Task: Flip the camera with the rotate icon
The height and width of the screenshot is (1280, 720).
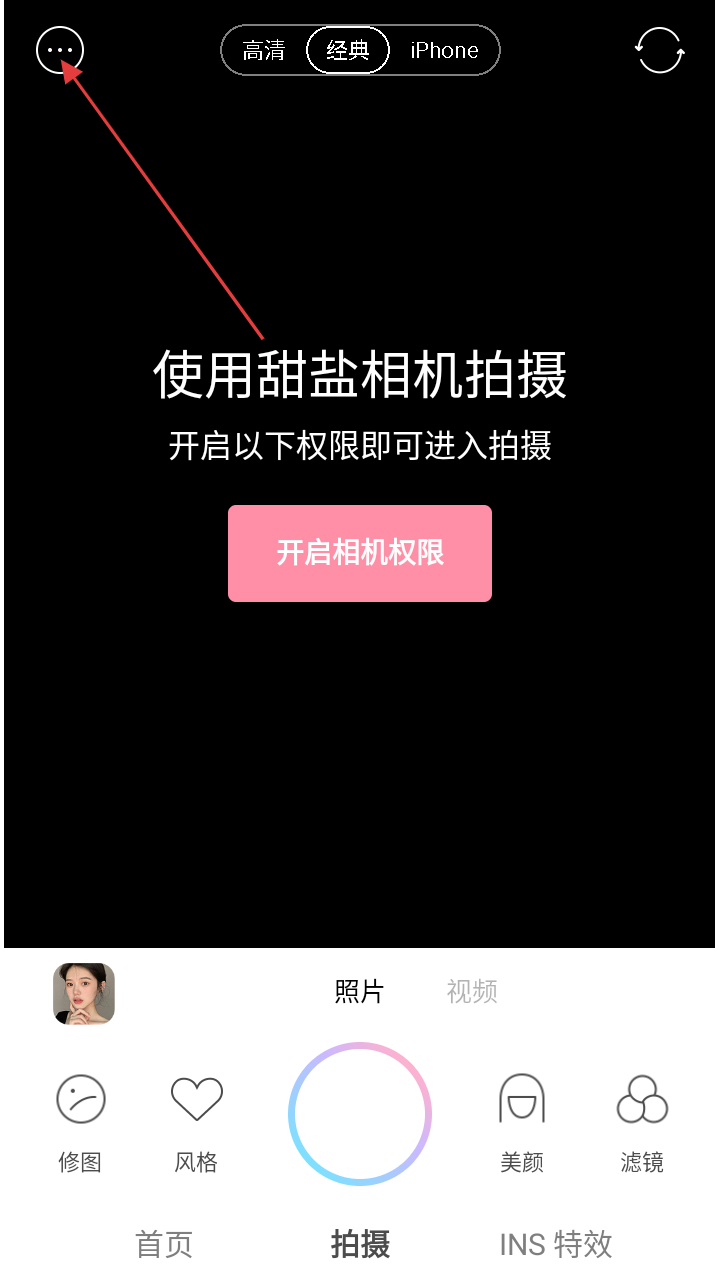Action: point(660,50)
